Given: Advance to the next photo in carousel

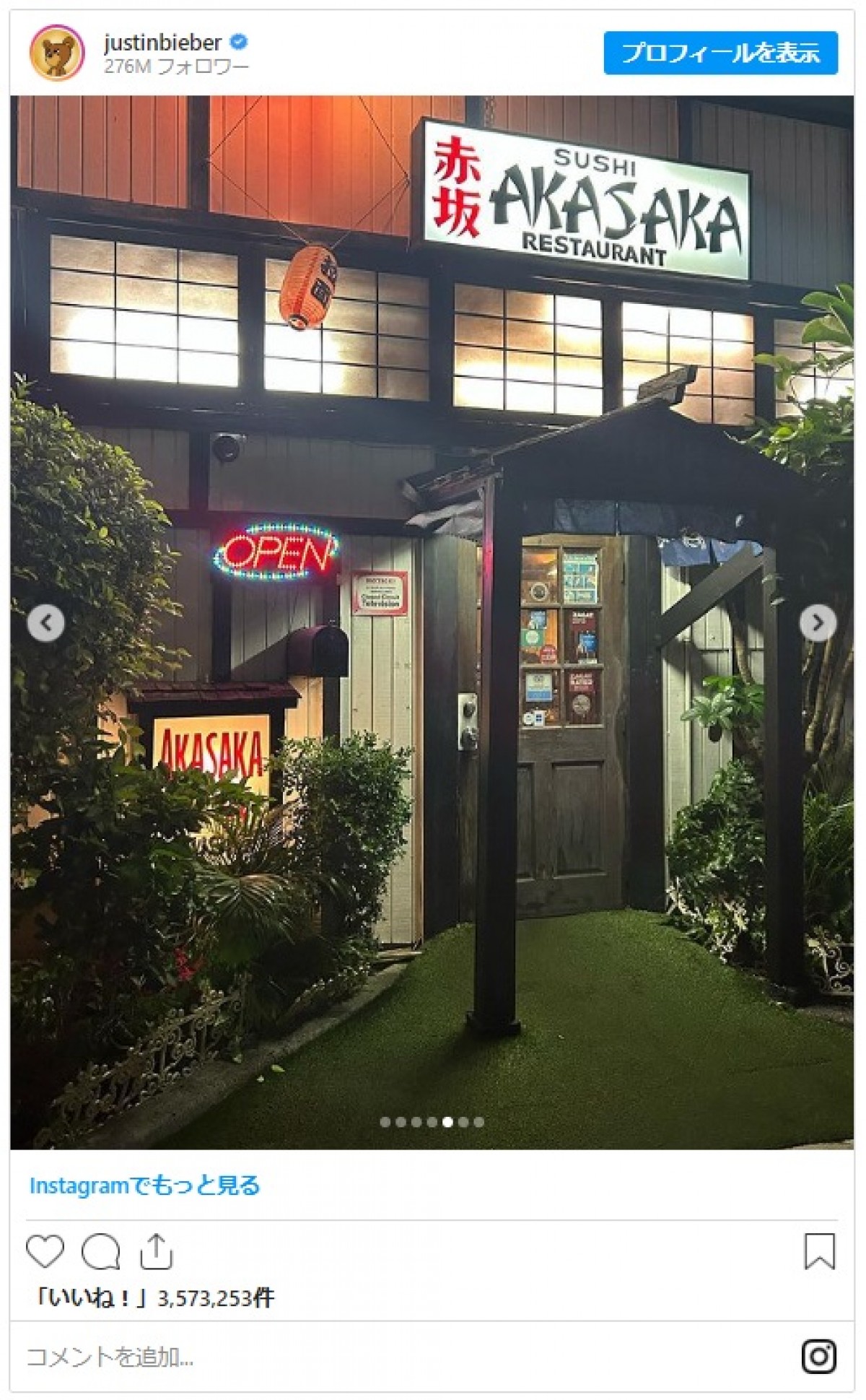Looking at the screenshot, I should coord(818,622).
